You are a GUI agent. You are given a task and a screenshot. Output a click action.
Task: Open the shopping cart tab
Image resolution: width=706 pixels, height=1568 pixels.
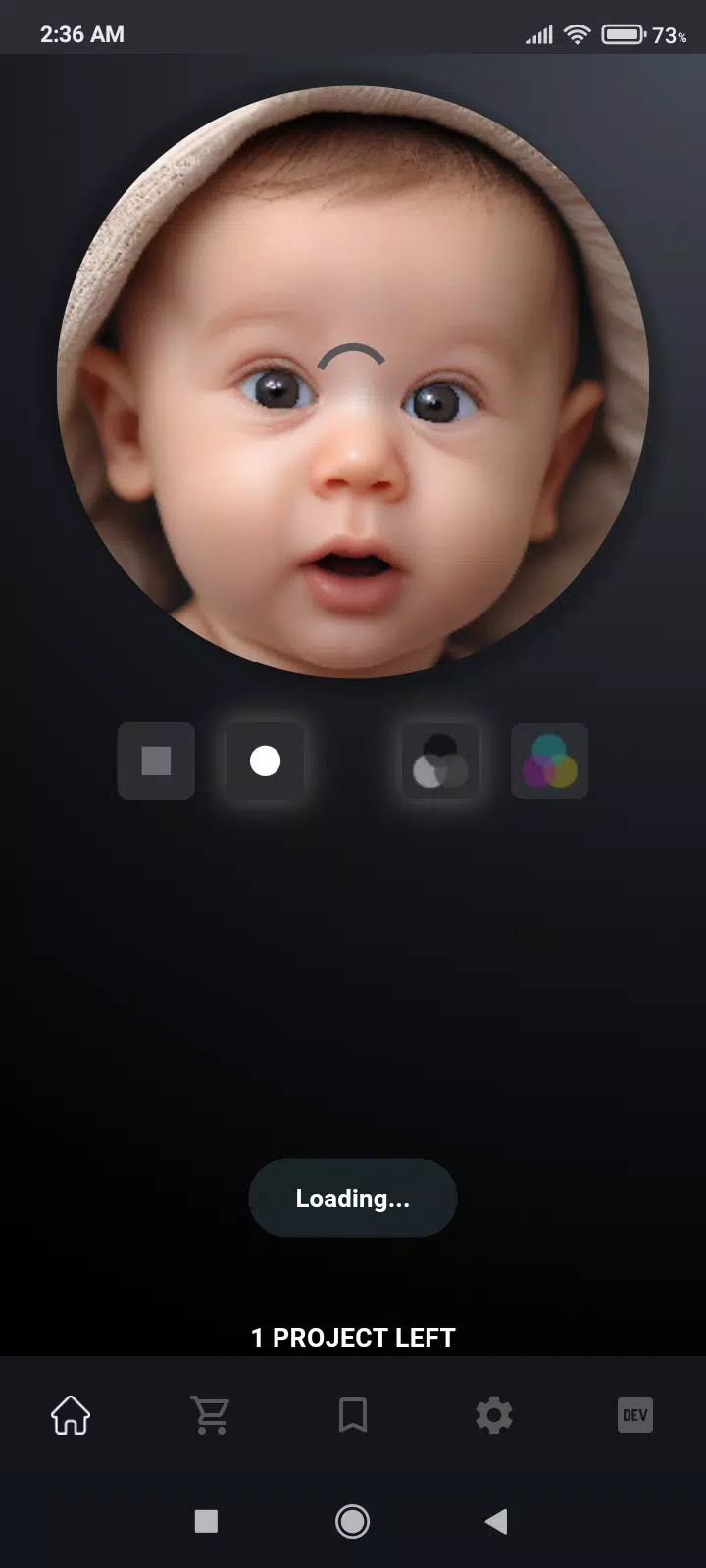[x=211, y=1415]
